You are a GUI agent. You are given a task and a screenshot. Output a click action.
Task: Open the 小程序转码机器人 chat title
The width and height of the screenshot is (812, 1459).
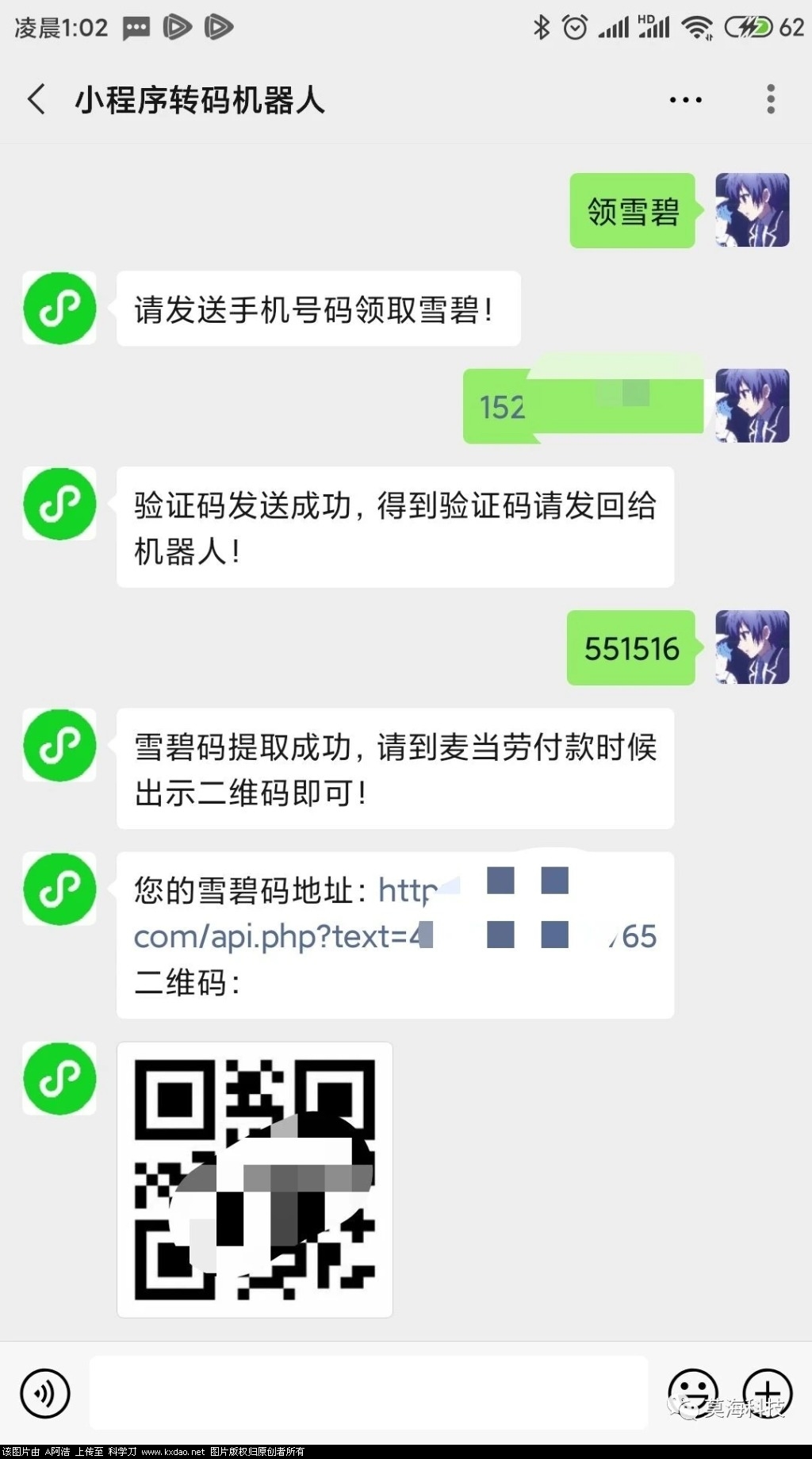click(199, 100)
